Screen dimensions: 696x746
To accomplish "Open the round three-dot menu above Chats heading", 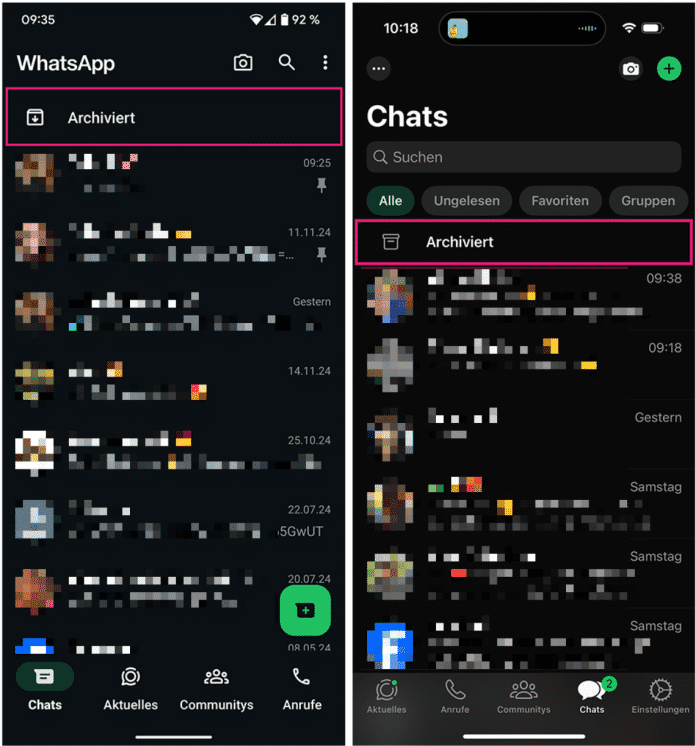I will point(379,69).
